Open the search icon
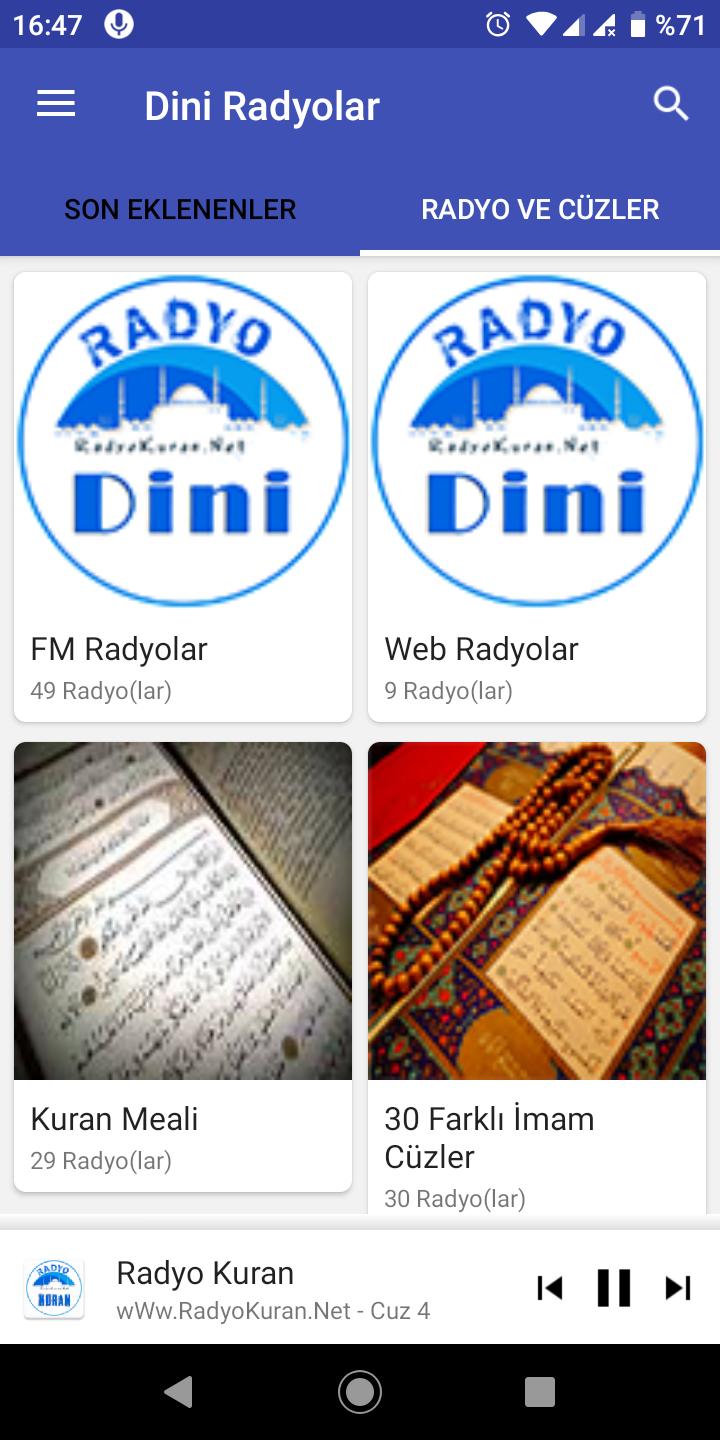 click(670, 104)
